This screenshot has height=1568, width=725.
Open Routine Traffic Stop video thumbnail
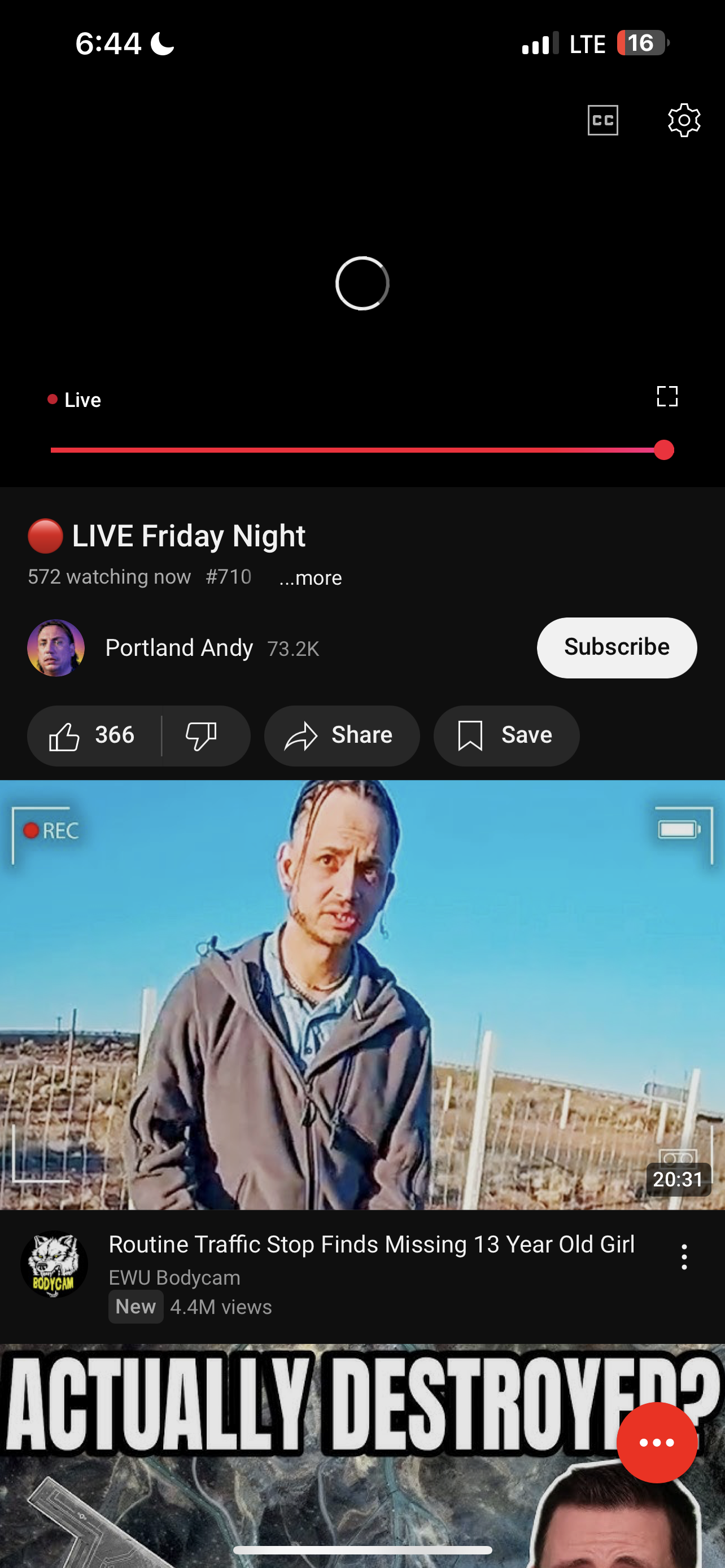coord(362,995)
